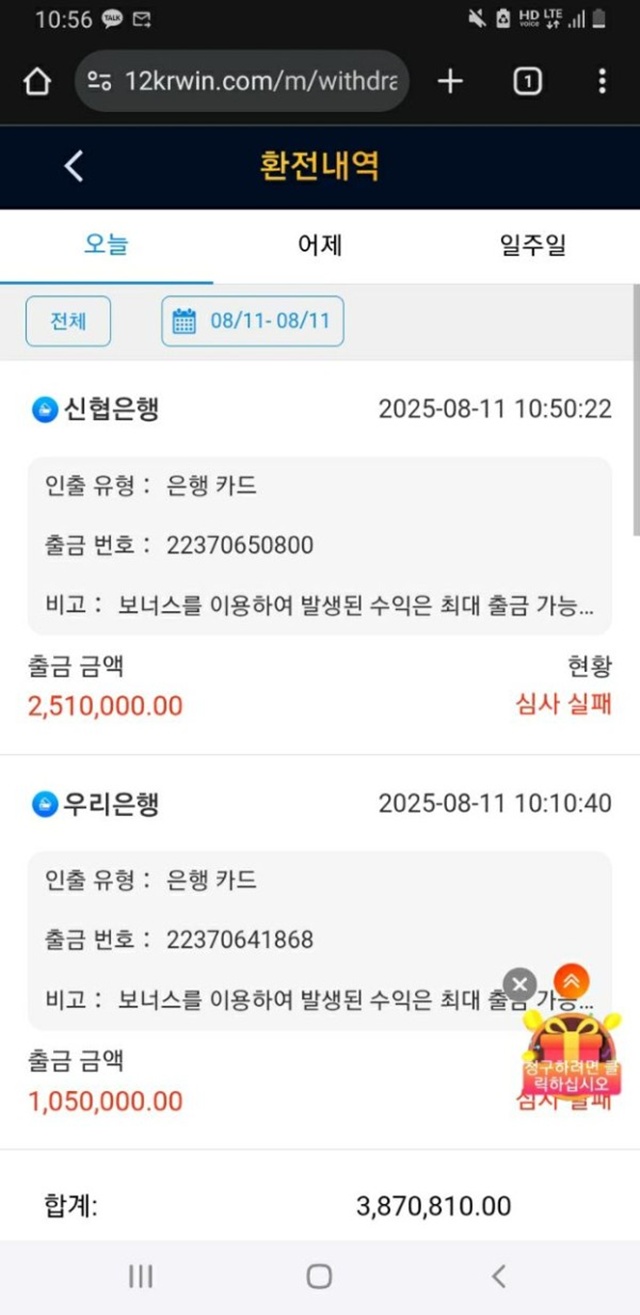Open a new browser tab
The width and height of the screenshot is (640, 1315).
coord(451,82)
